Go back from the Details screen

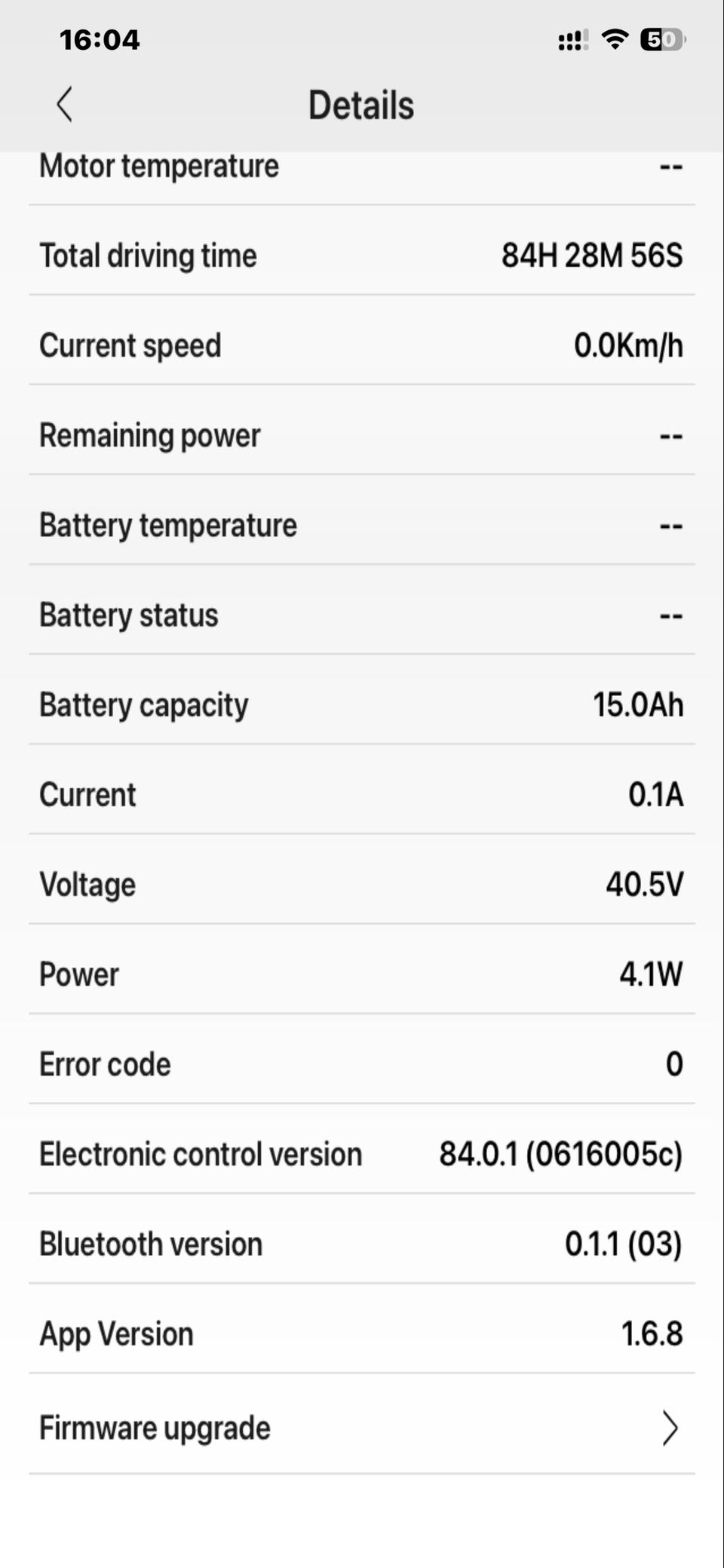pos(65,104)
